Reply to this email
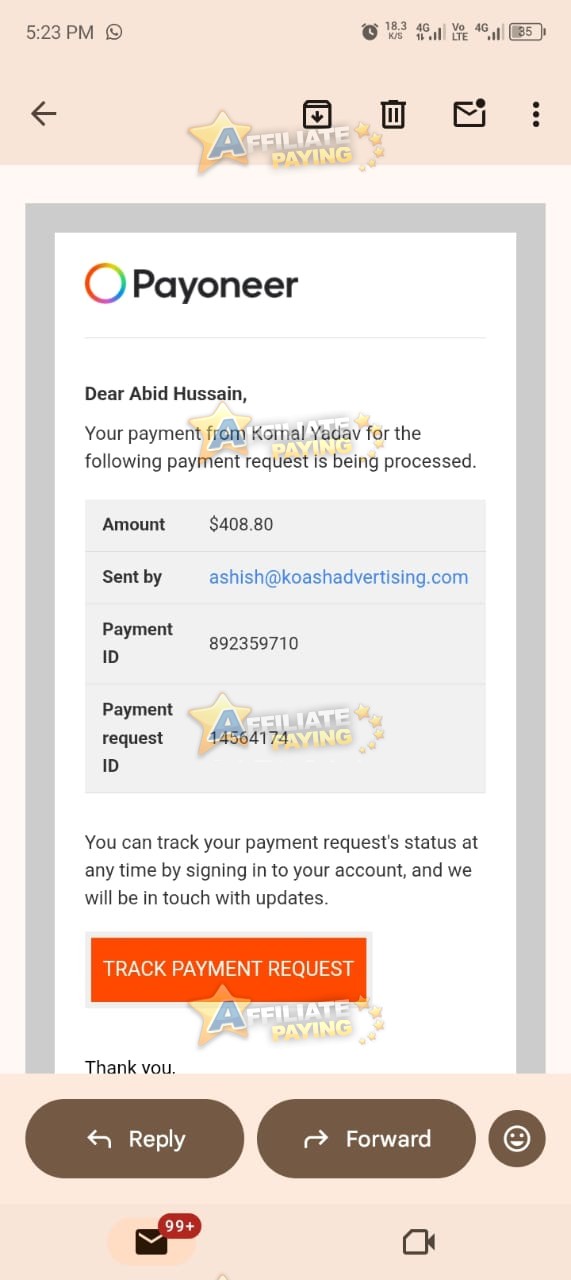The width and height of the screenshot is (571, 1280). click(x=134, y=1139)
